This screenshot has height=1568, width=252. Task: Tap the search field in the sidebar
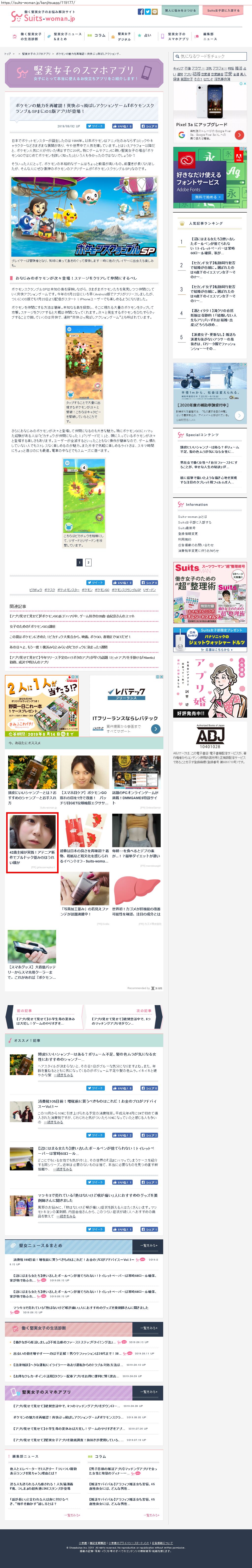point(209,56)
